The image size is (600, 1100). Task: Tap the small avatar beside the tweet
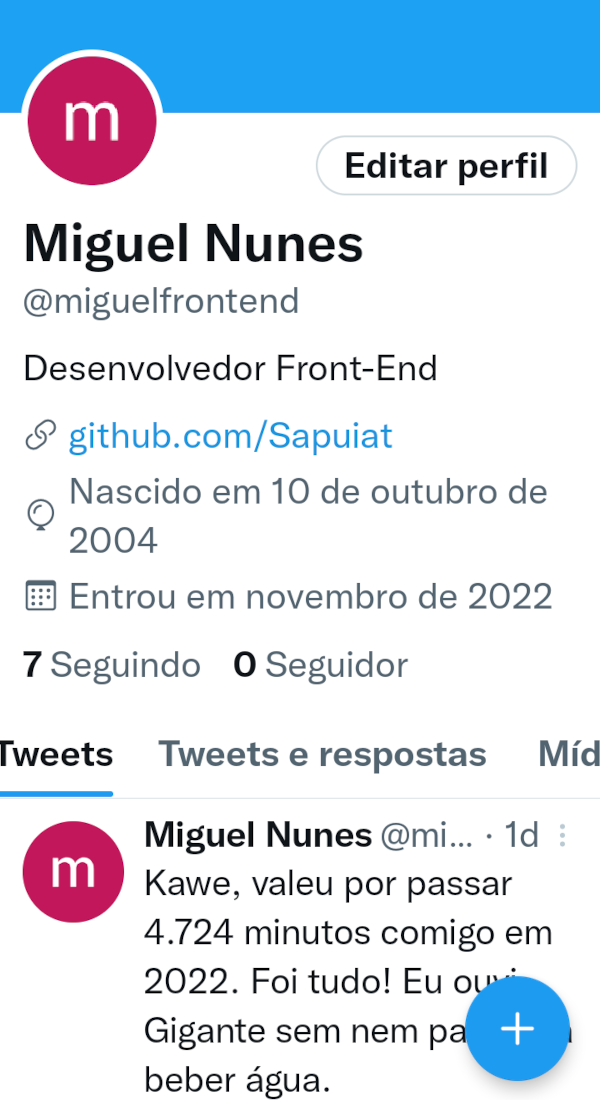(73, 871)
